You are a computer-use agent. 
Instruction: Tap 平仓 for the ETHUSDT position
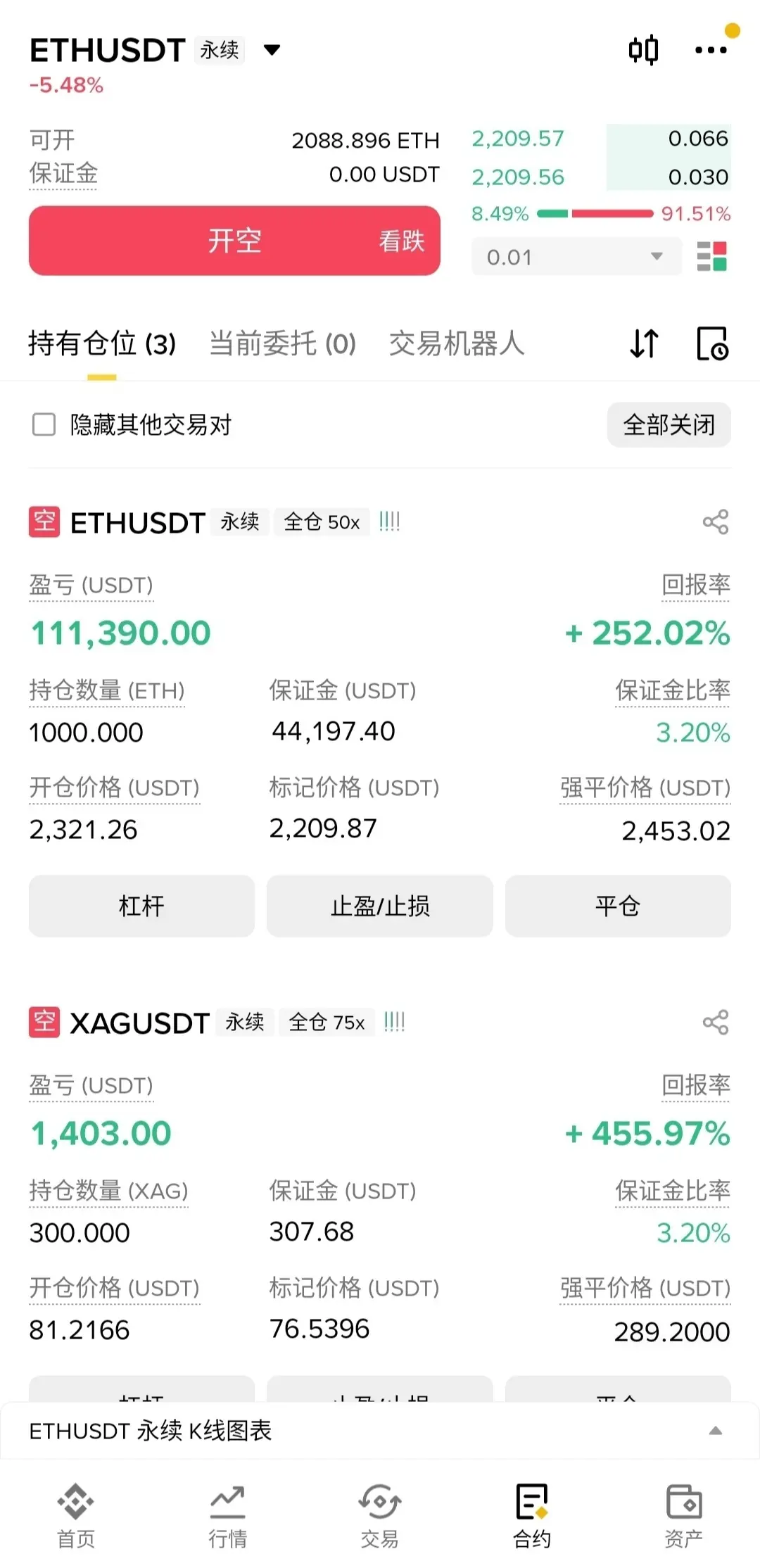[618, 906]
